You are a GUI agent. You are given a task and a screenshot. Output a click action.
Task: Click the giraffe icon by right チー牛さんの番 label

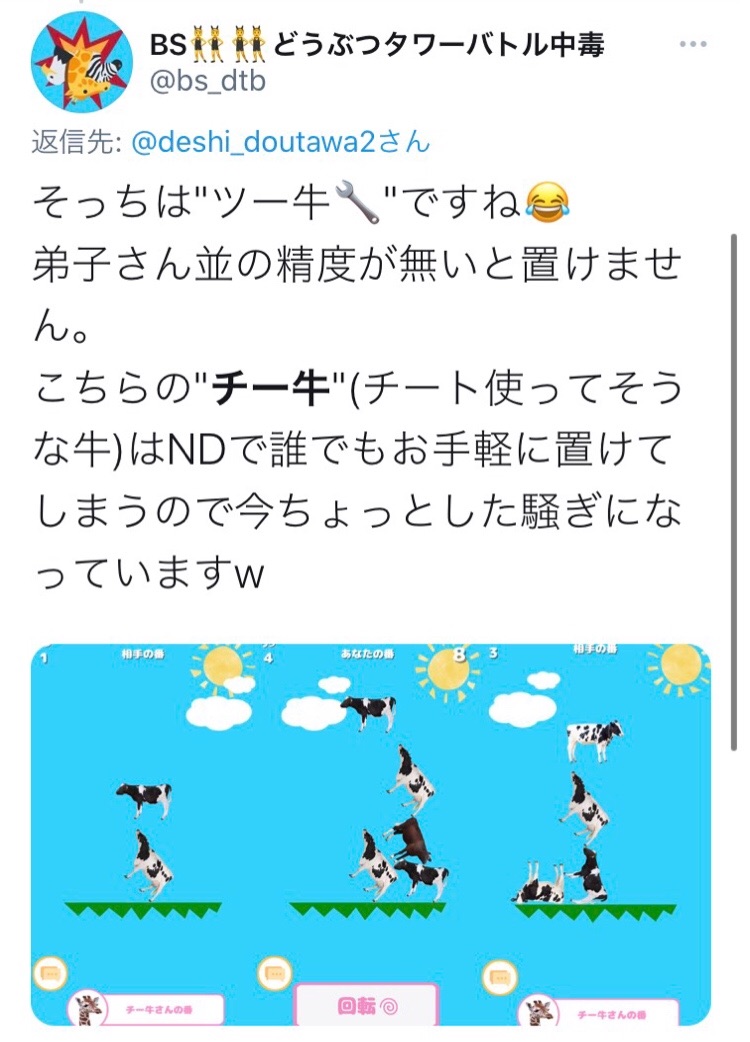tap(536, 1011)
